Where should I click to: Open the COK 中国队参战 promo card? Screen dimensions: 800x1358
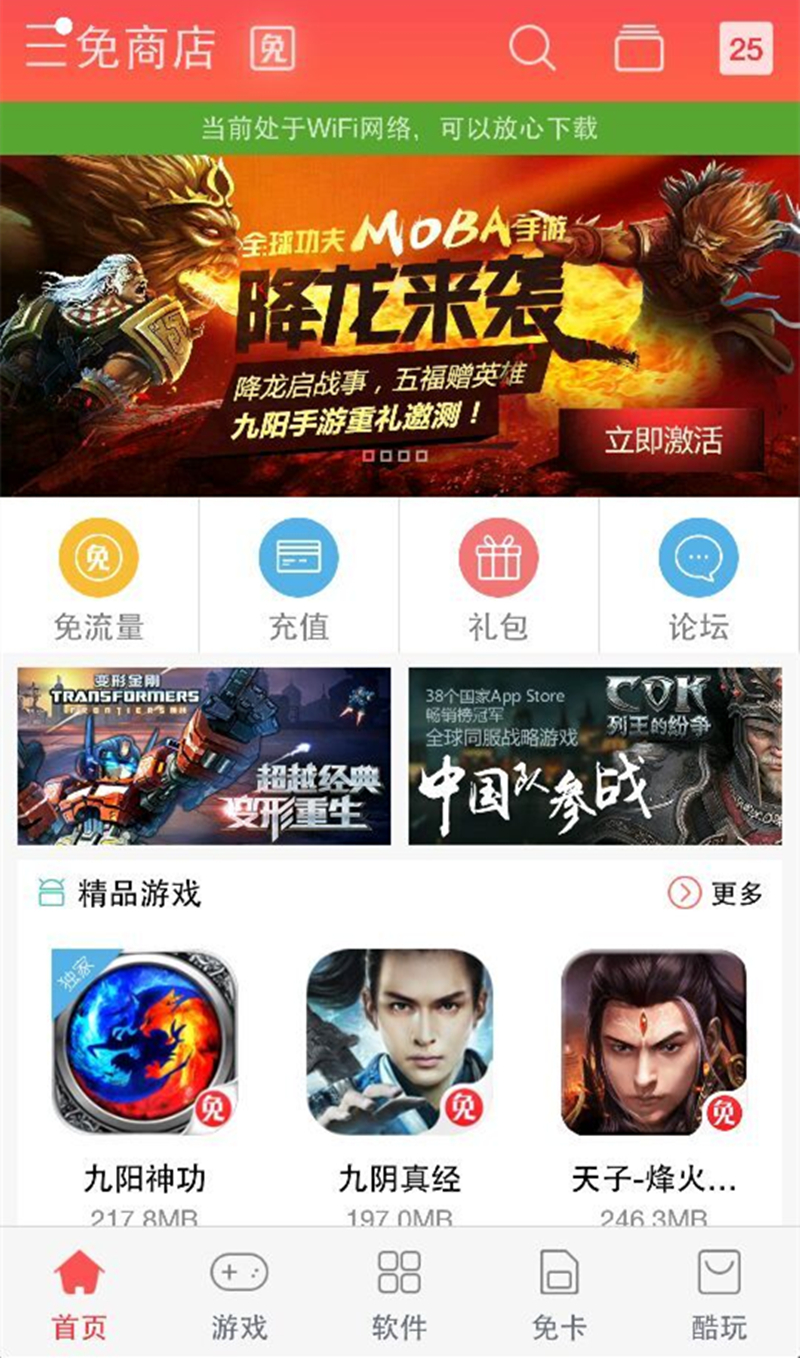click(595, 756)
